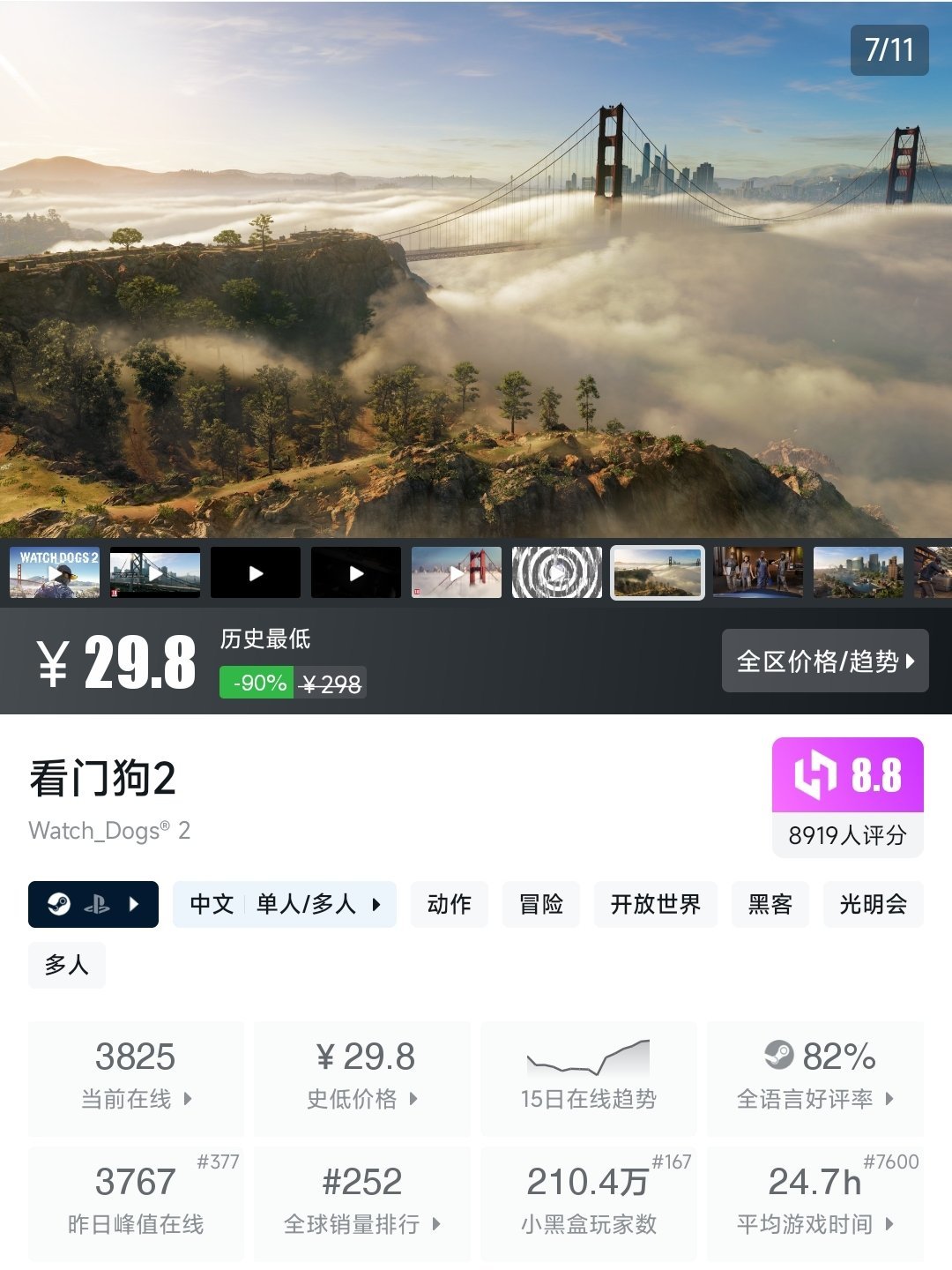Expand the Steam and PlayStation platform selector
The width and height of the screenshot is (952, 1270).
pos(93,904)
